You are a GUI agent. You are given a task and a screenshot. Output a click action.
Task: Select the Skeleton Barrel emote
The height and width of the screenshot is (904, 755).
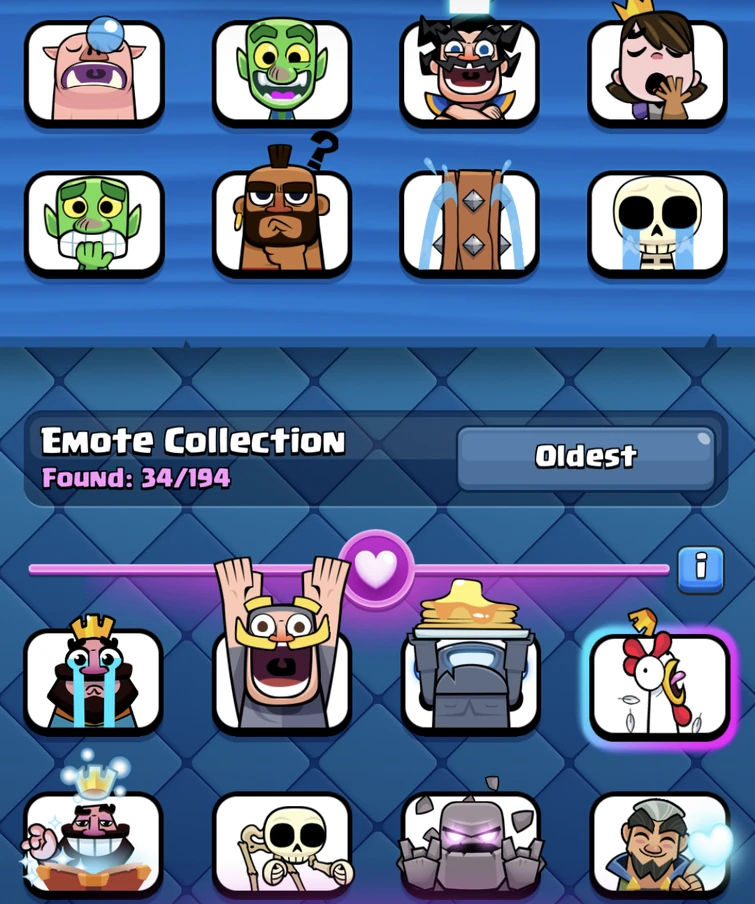pos(470,222)
